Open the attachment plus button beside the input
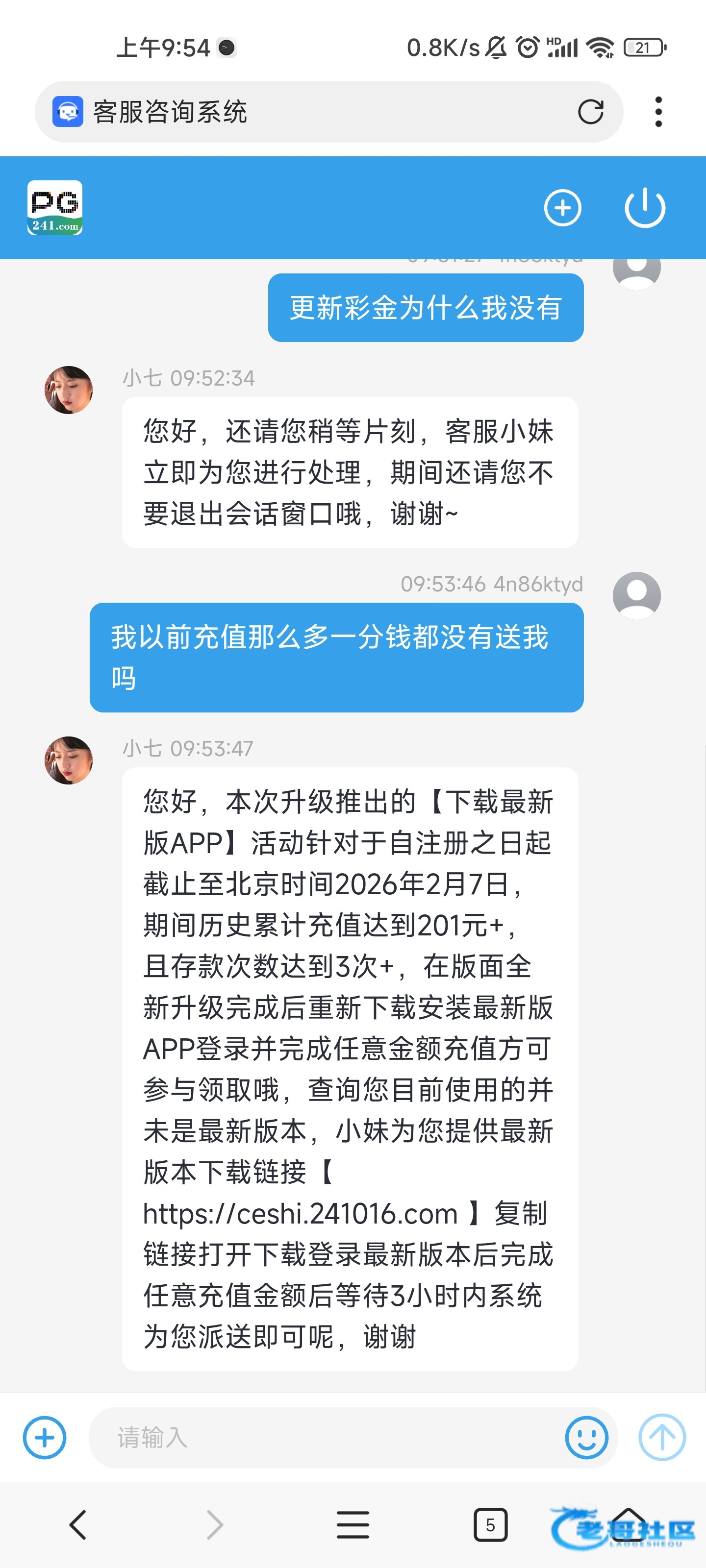Image resolution: width=706 pixels, height=1568 pixels. (x=45, y=1438)
